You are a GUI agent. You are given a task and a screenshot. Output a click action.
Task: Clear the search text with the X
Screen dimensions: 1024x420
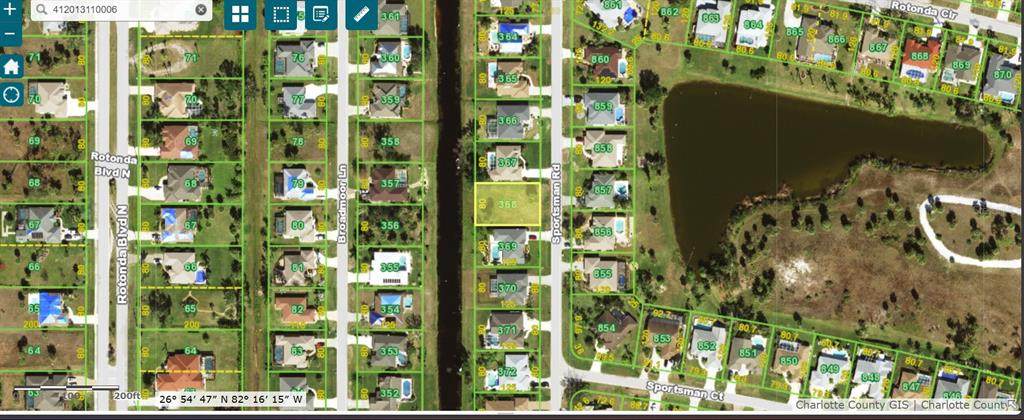(x=201, y=9)
